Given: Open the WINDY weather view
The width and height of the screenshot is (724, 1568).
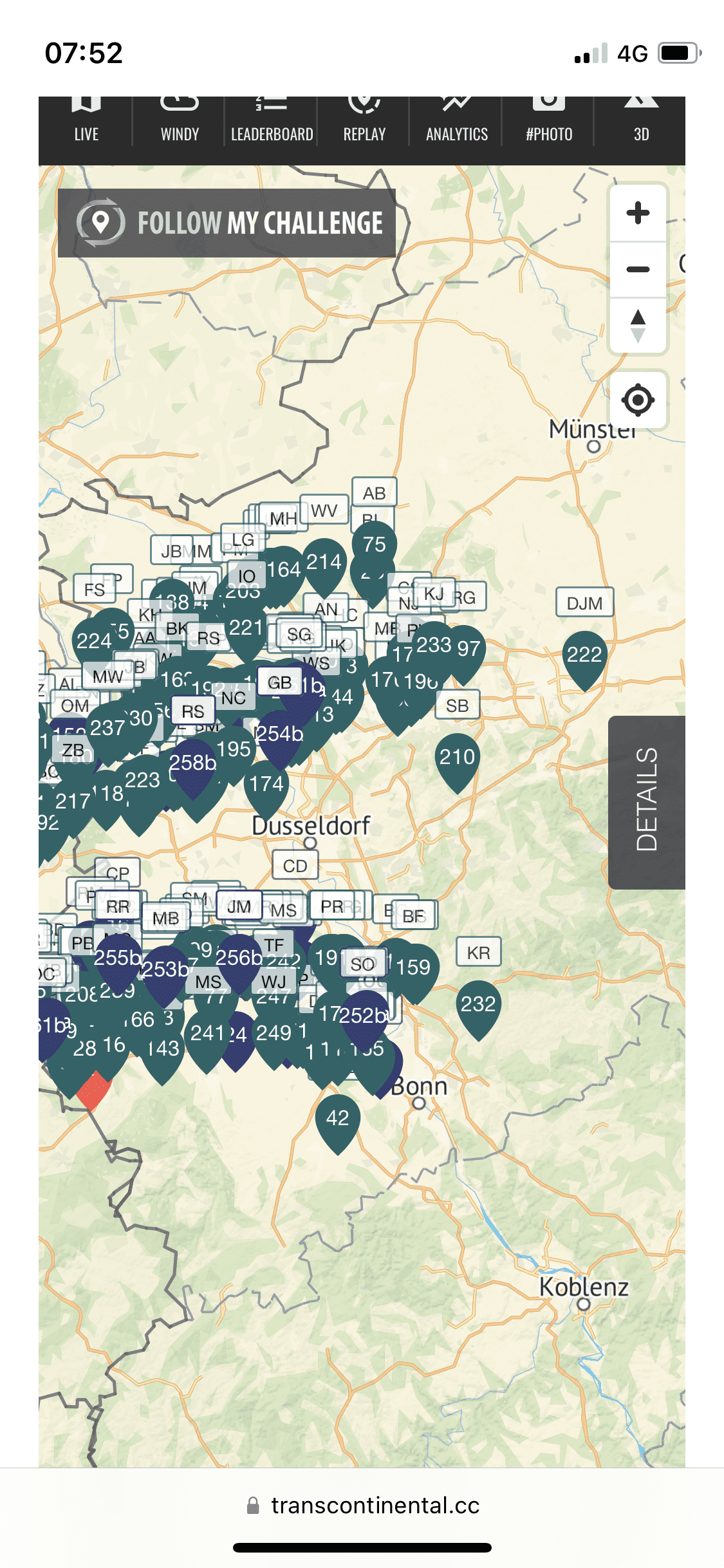Looking at the screenshot, I should click(179, 124).
